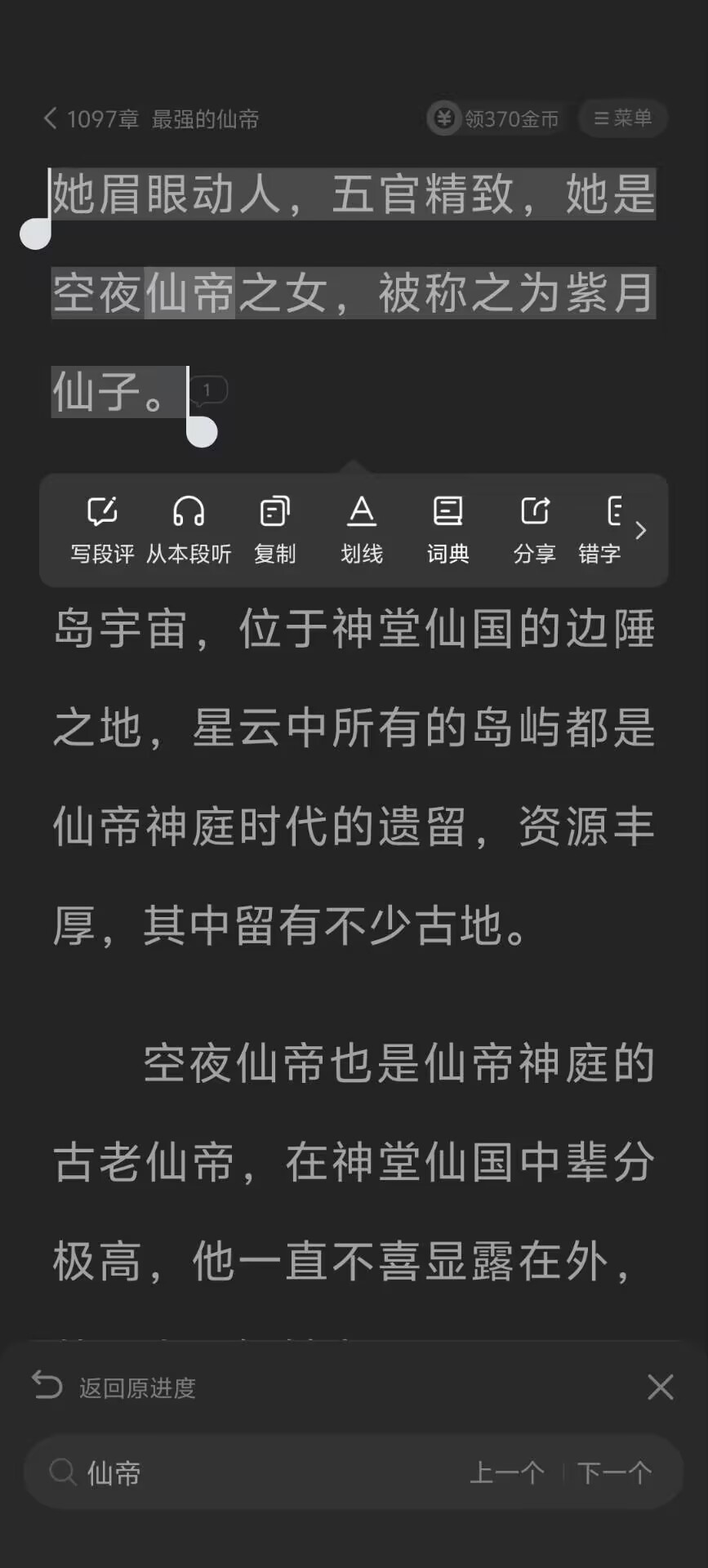
Task: Open the 菜单 menu button
Action: (623, 118)
